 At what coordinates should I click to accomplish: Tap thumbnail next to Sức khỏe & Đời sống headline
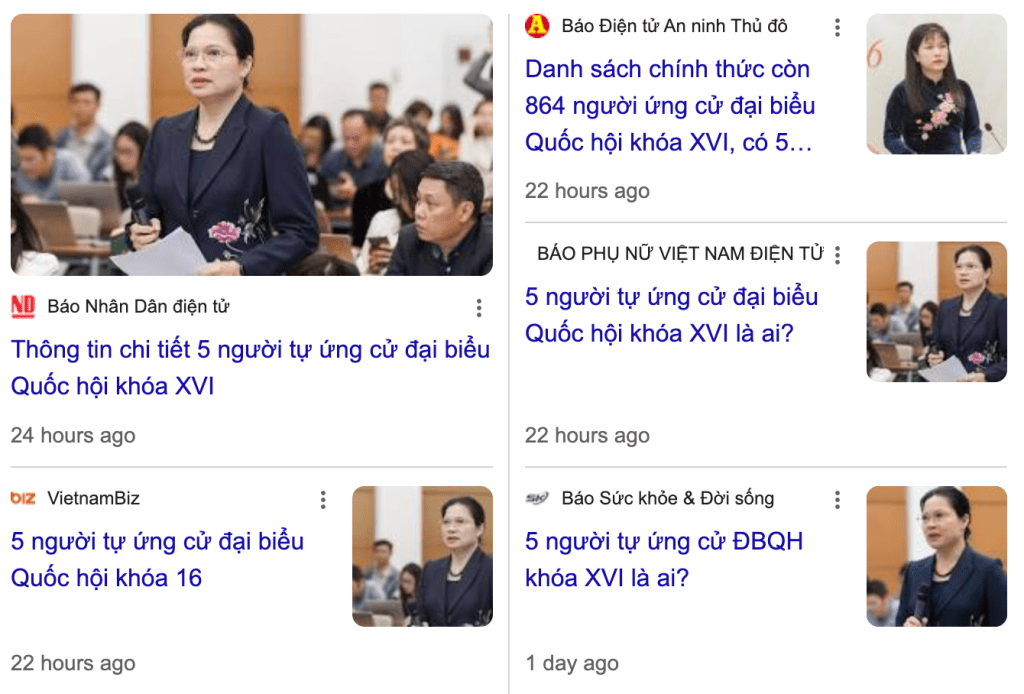point(936,557)
